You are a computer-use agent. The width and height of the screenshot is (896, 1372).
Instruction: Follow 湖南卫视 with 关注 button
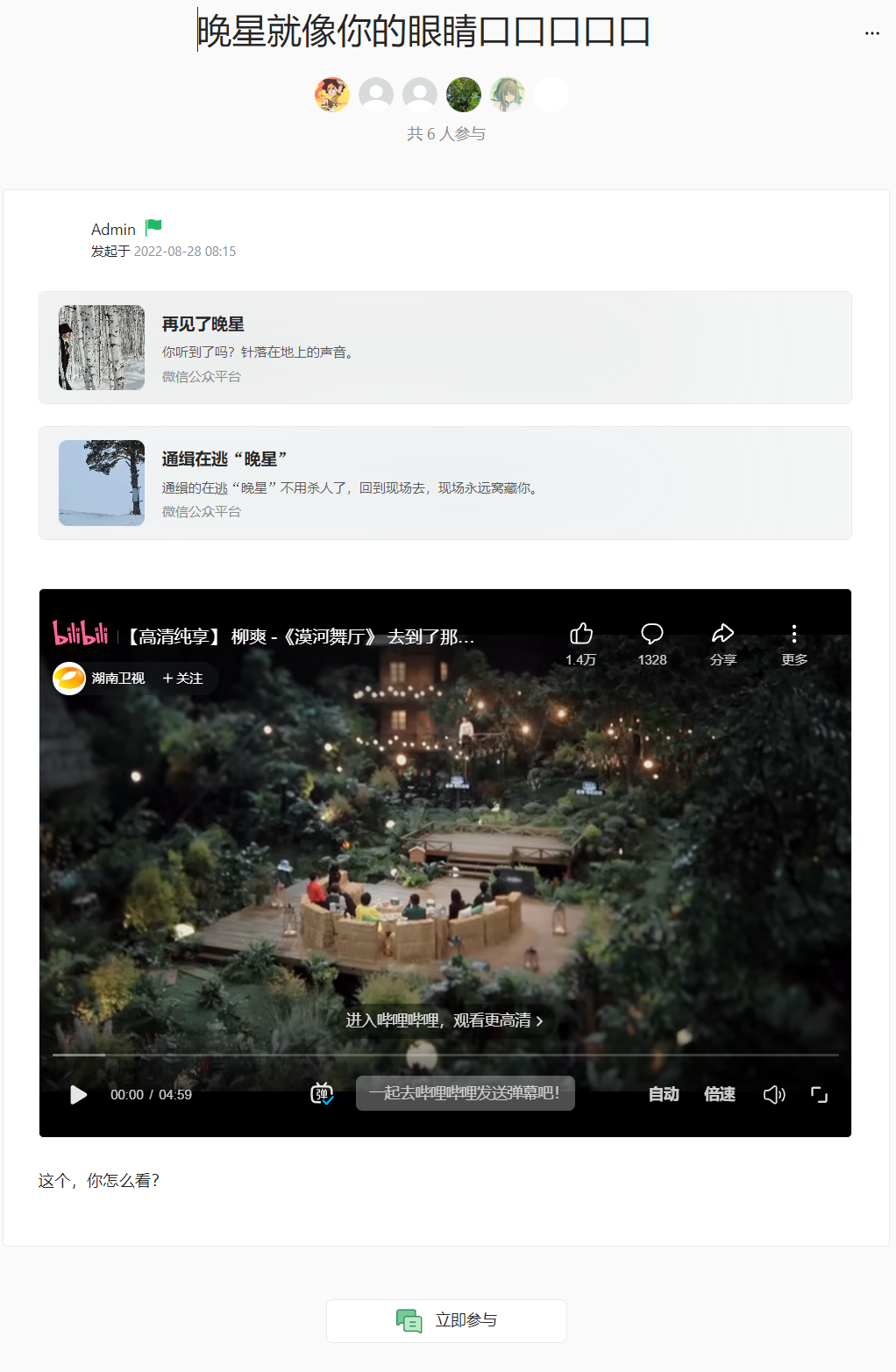(182, 679)
